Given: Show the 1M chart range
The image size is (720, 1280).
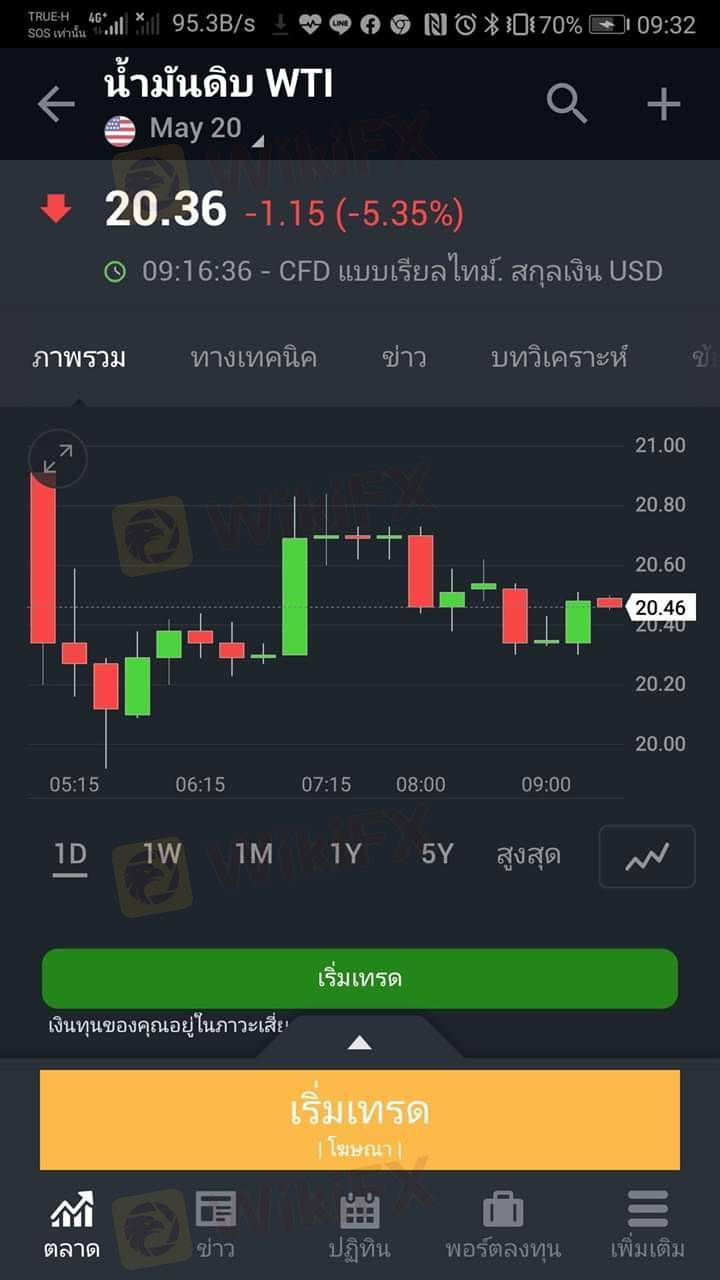Looking at the screenshot, I should click(x=254, y=855).
